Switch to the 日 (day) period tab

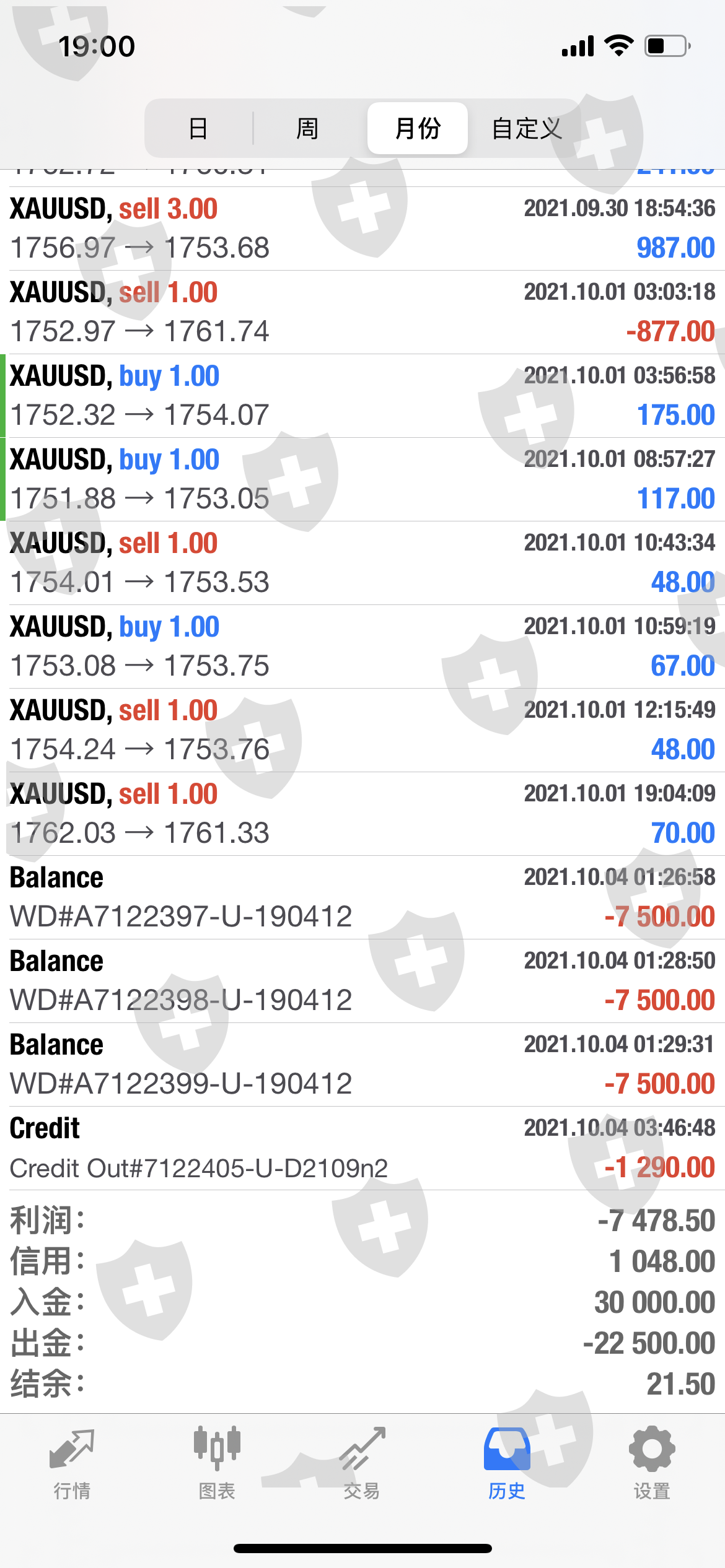198,128
